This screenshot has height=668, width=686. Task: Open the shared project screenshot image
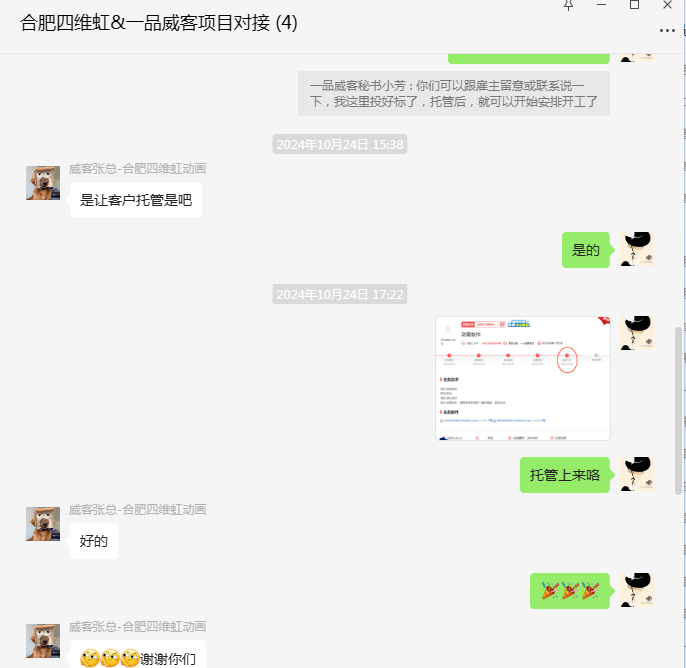pos(523,378)
